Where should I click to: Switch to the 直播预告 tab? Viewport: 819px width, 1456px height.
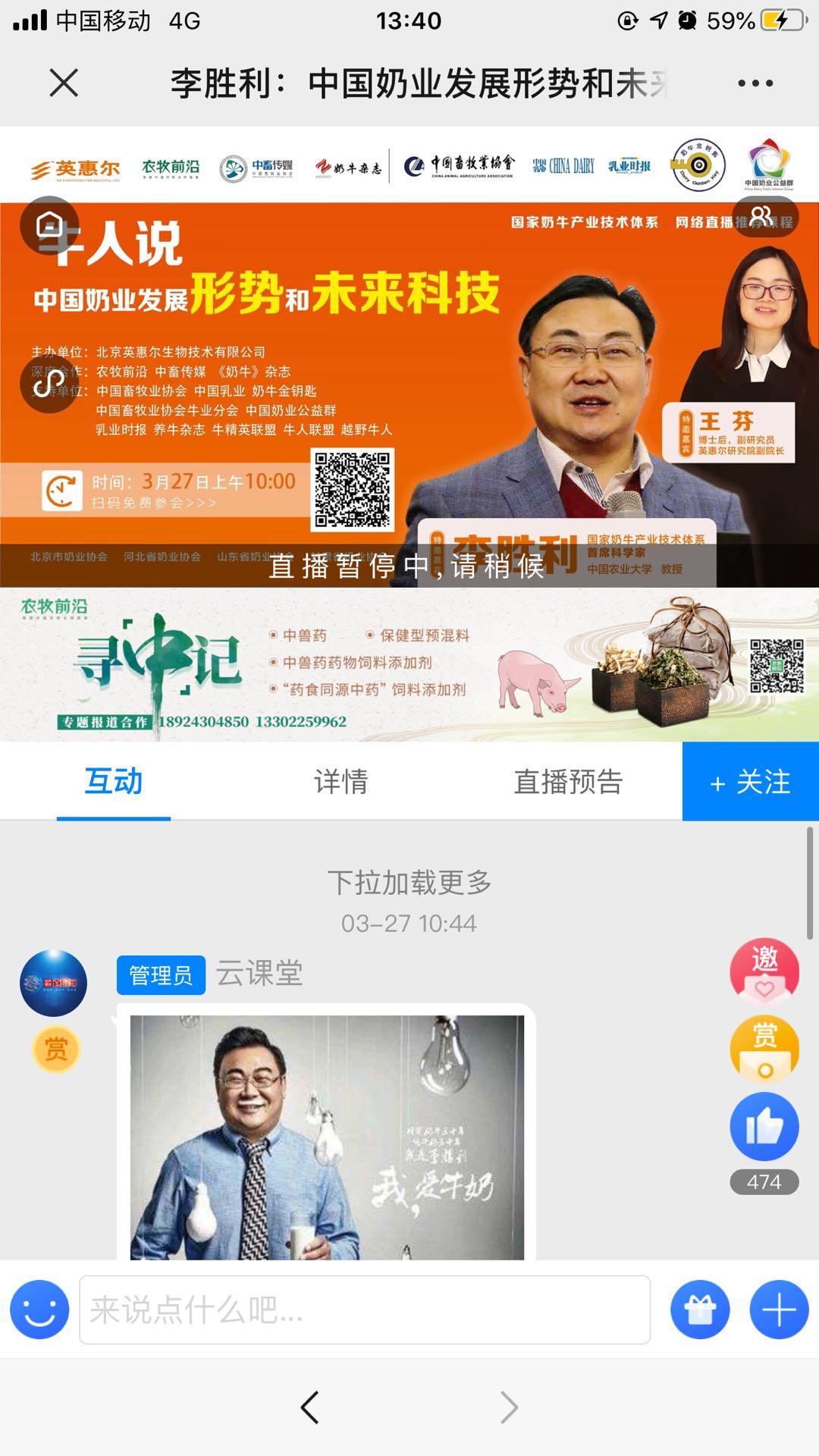point(568,781)
